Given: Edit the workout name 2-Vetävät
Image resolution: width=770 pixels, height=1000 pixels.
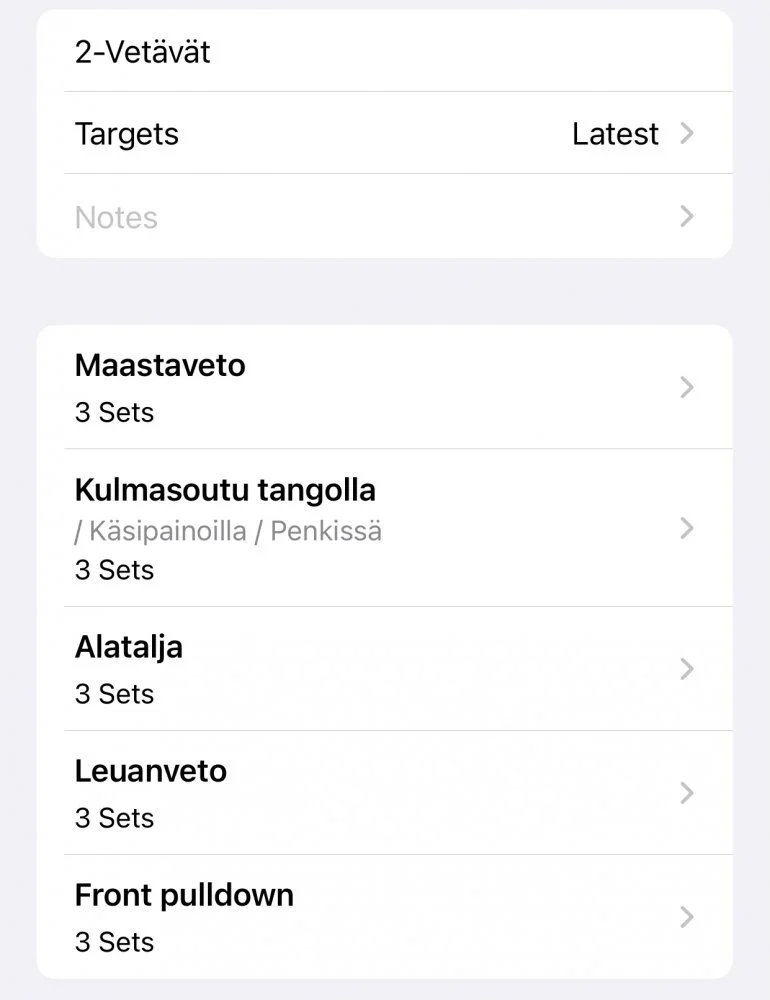Looking at the screenshot, I should (143, 52).
